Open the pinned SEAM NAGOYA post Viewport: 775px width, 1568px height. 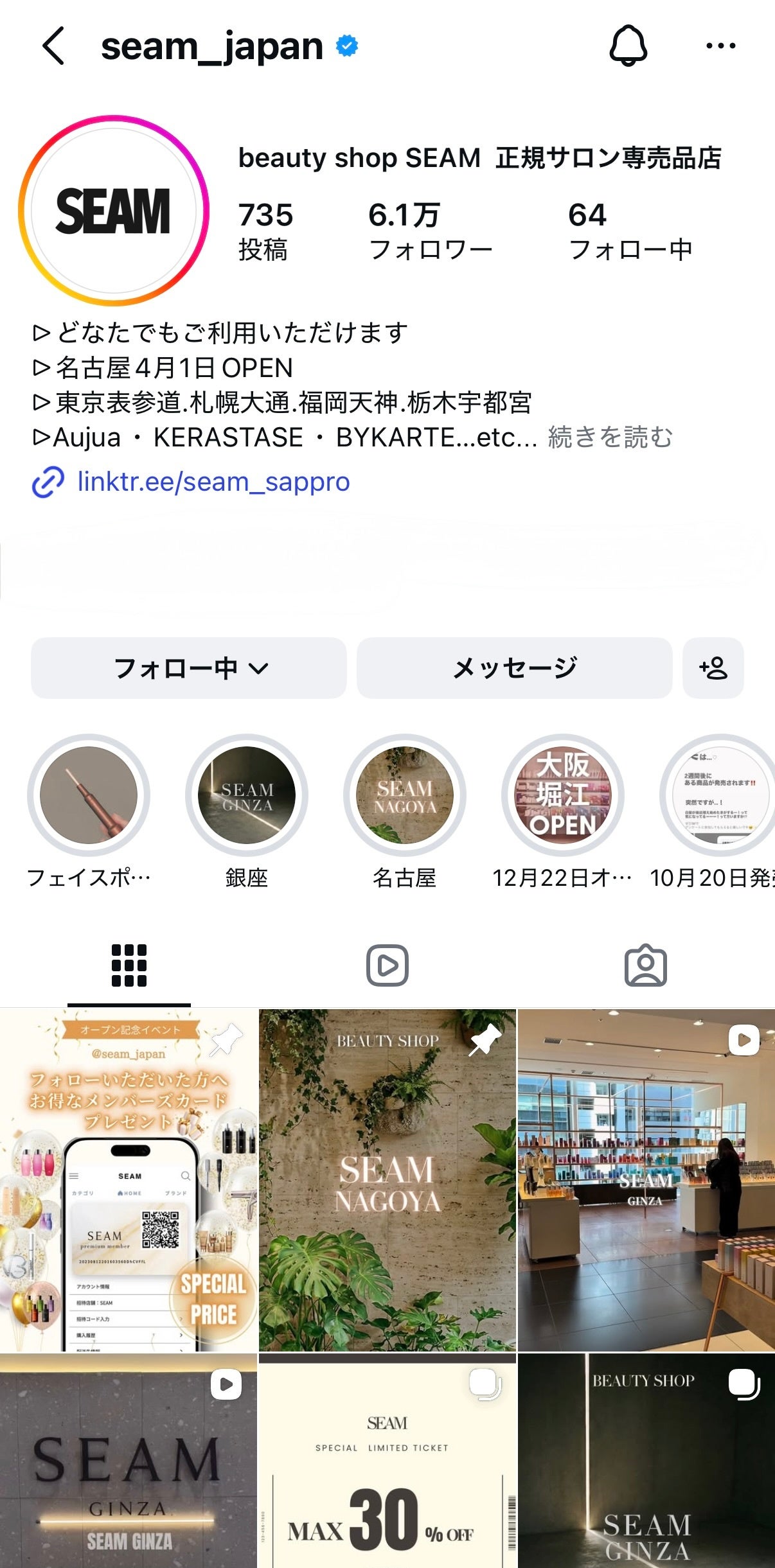(387, 1179)
